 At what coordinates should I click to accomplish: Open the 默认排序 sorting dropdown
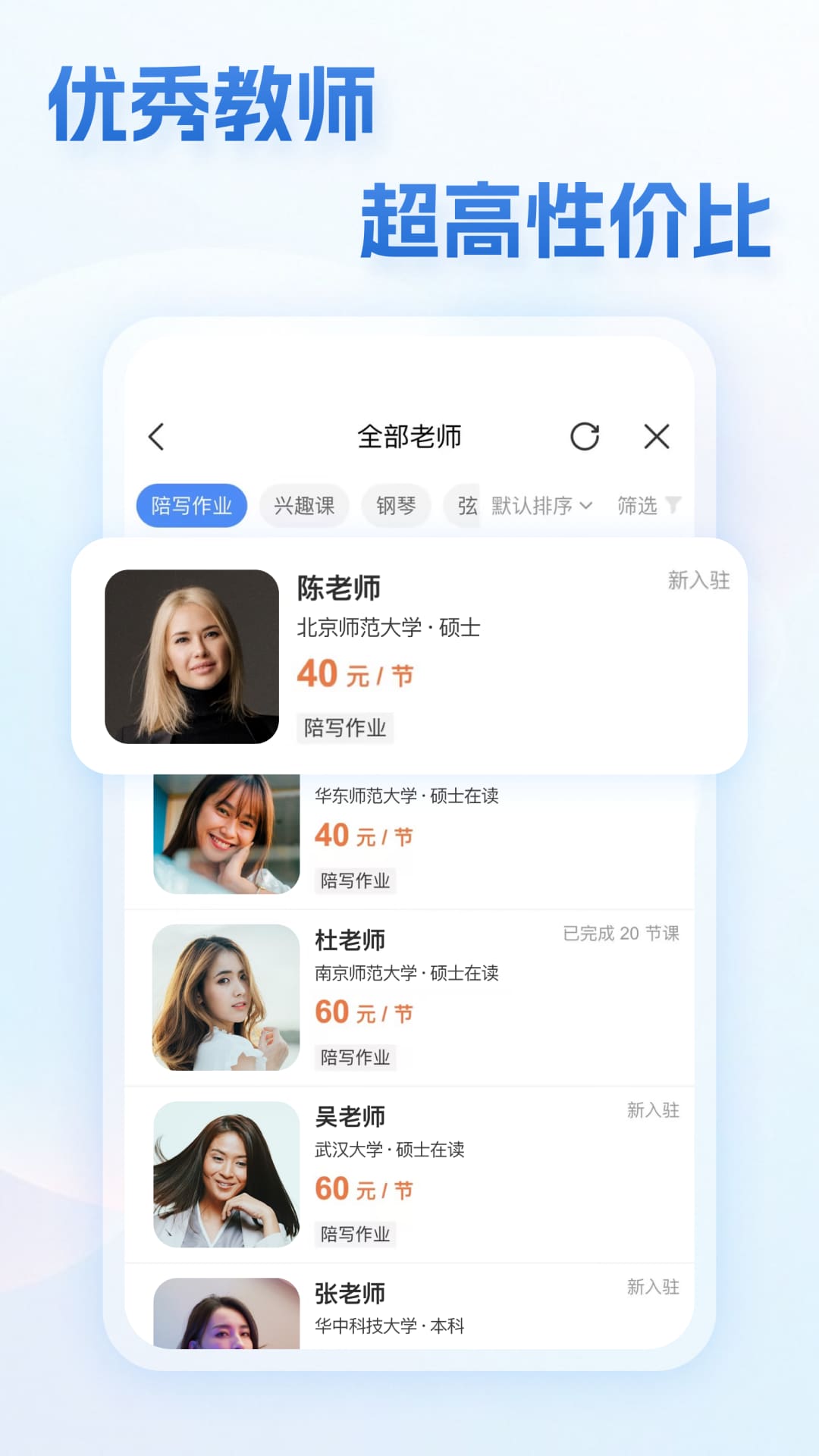531,506
